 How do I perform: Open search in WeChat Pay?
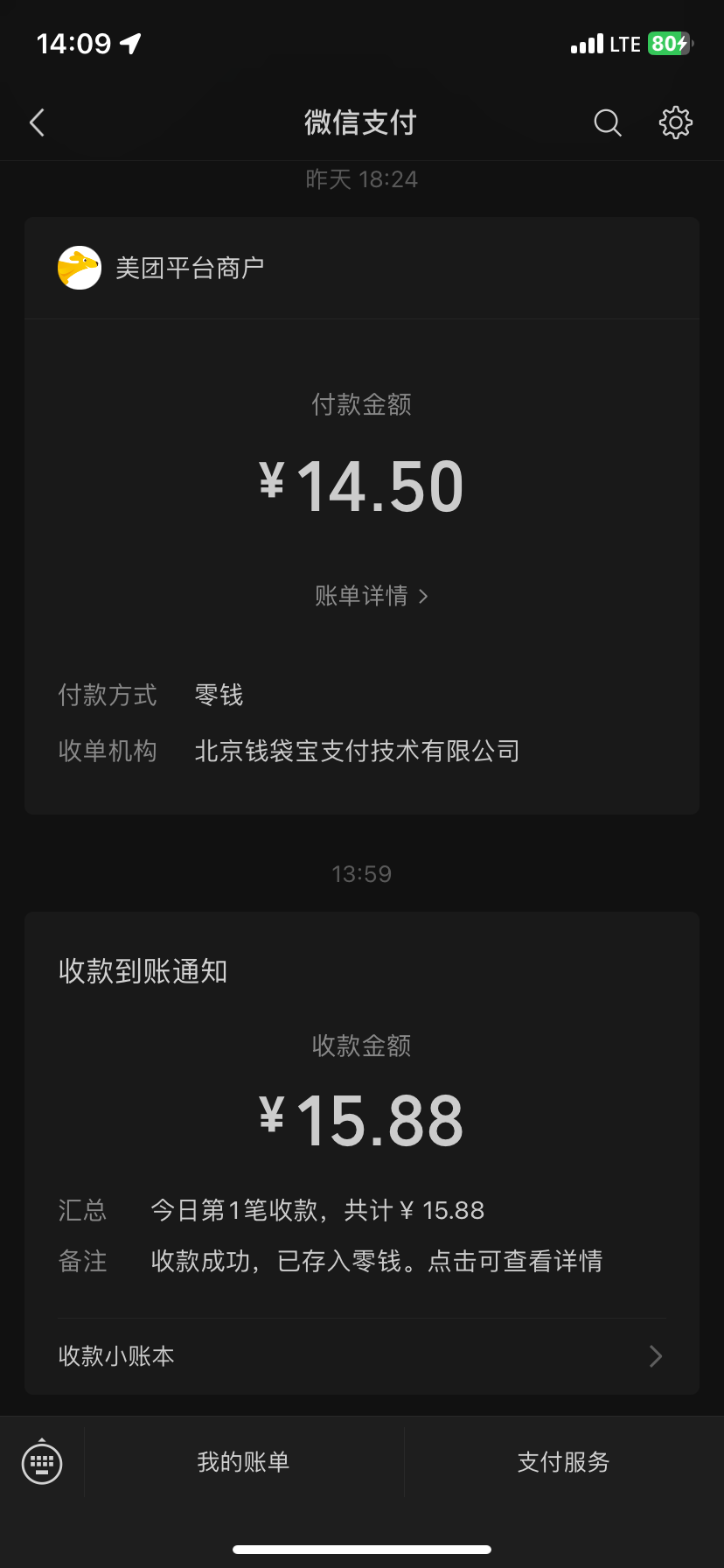coord(607,122)
